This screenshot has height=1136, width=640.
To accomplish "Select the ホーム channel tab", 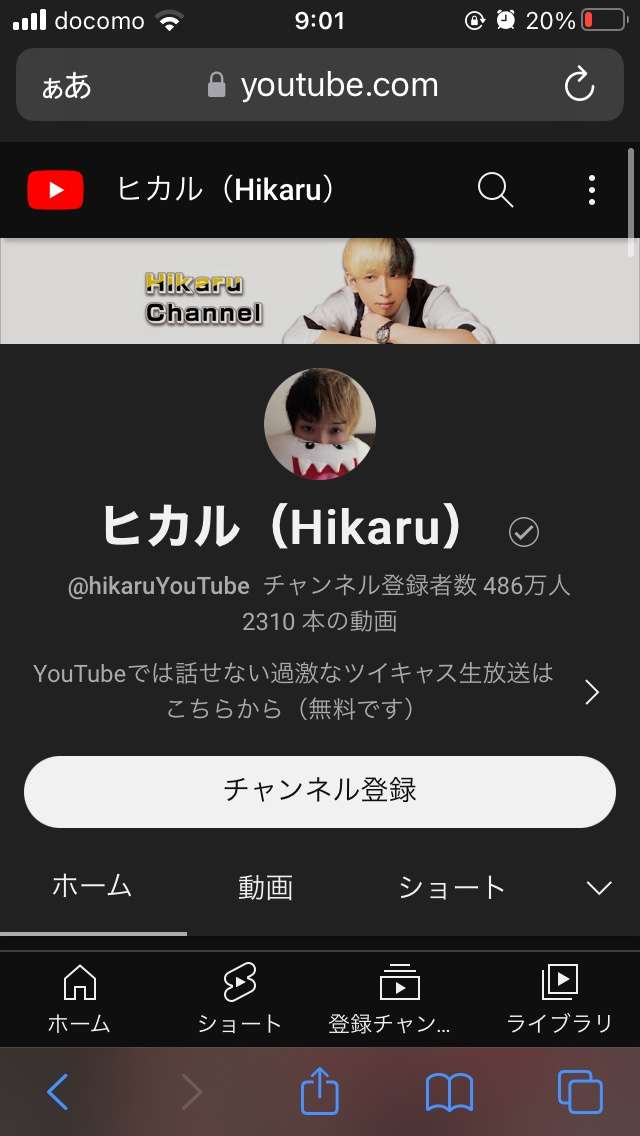I will click(x=92, y=886).
